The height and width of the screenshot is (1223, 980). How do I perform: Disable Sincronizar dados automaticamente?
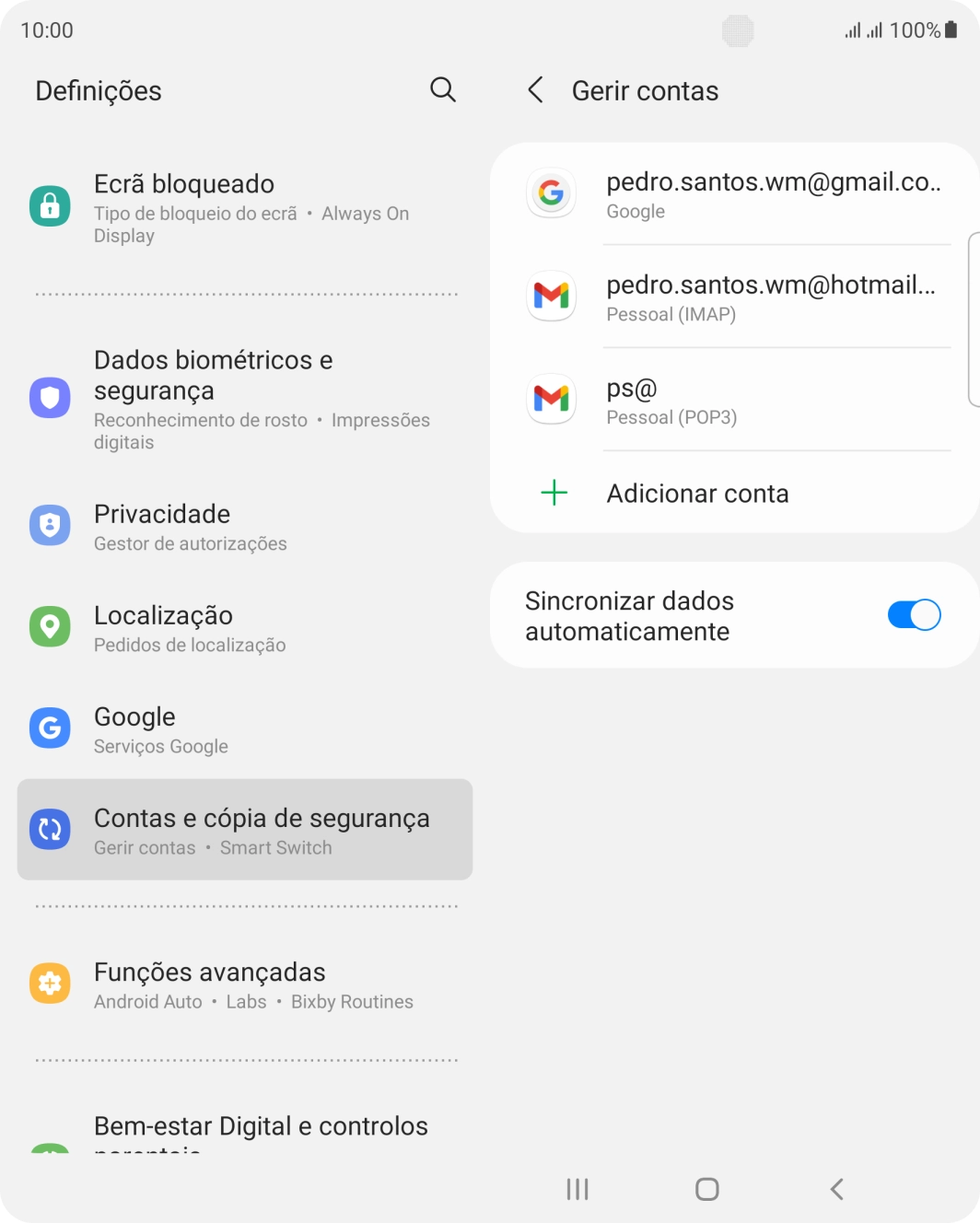point(915,614)
